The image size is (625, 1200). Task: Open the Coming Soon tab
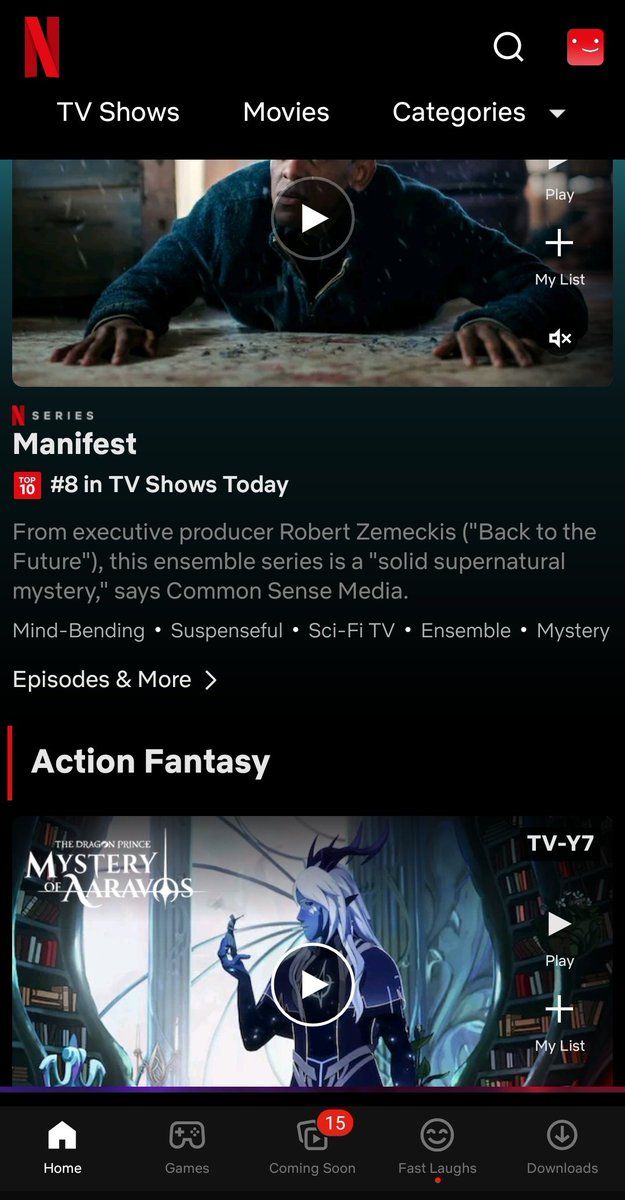click(x=312, y=1147)
